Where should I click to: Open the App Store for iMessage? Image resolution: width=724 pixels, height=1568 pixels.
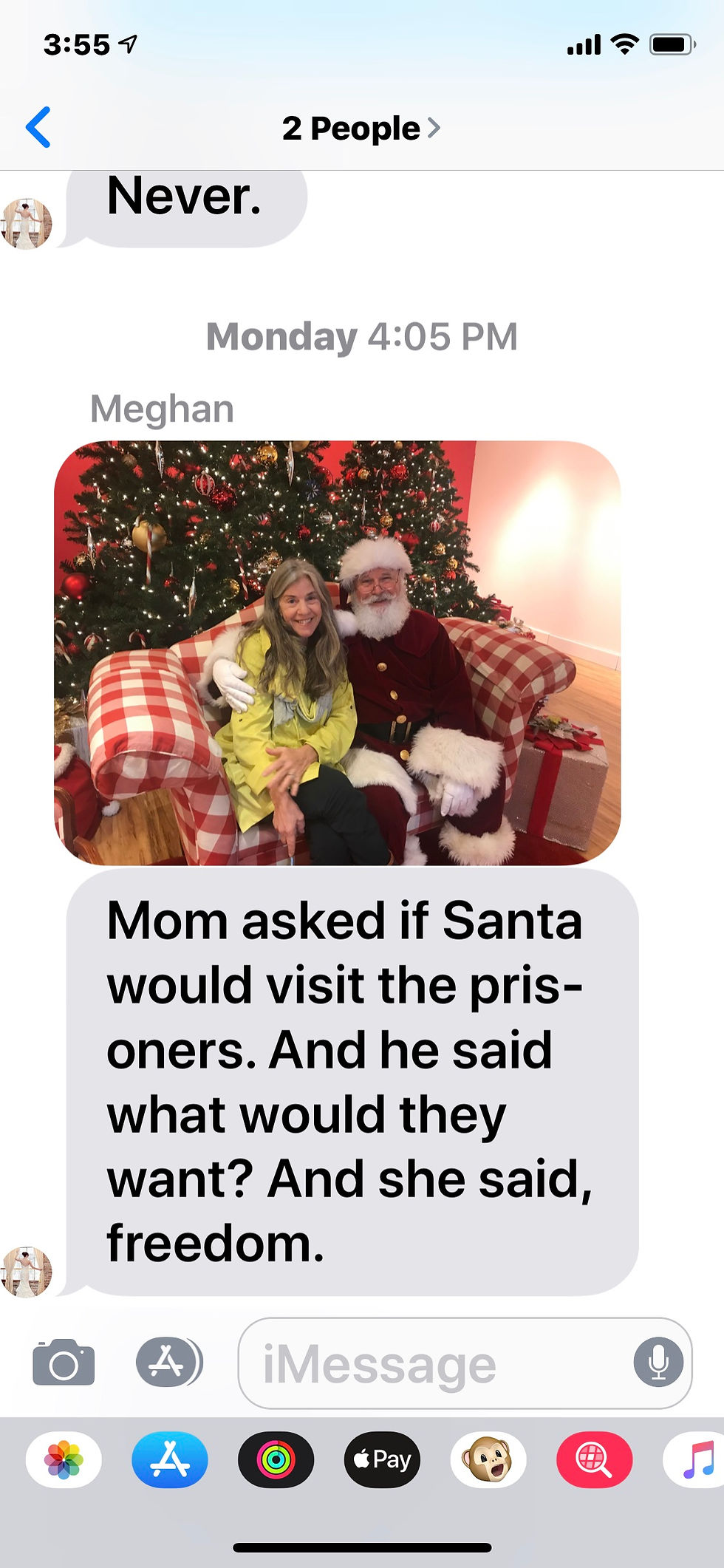(170, 1459)
